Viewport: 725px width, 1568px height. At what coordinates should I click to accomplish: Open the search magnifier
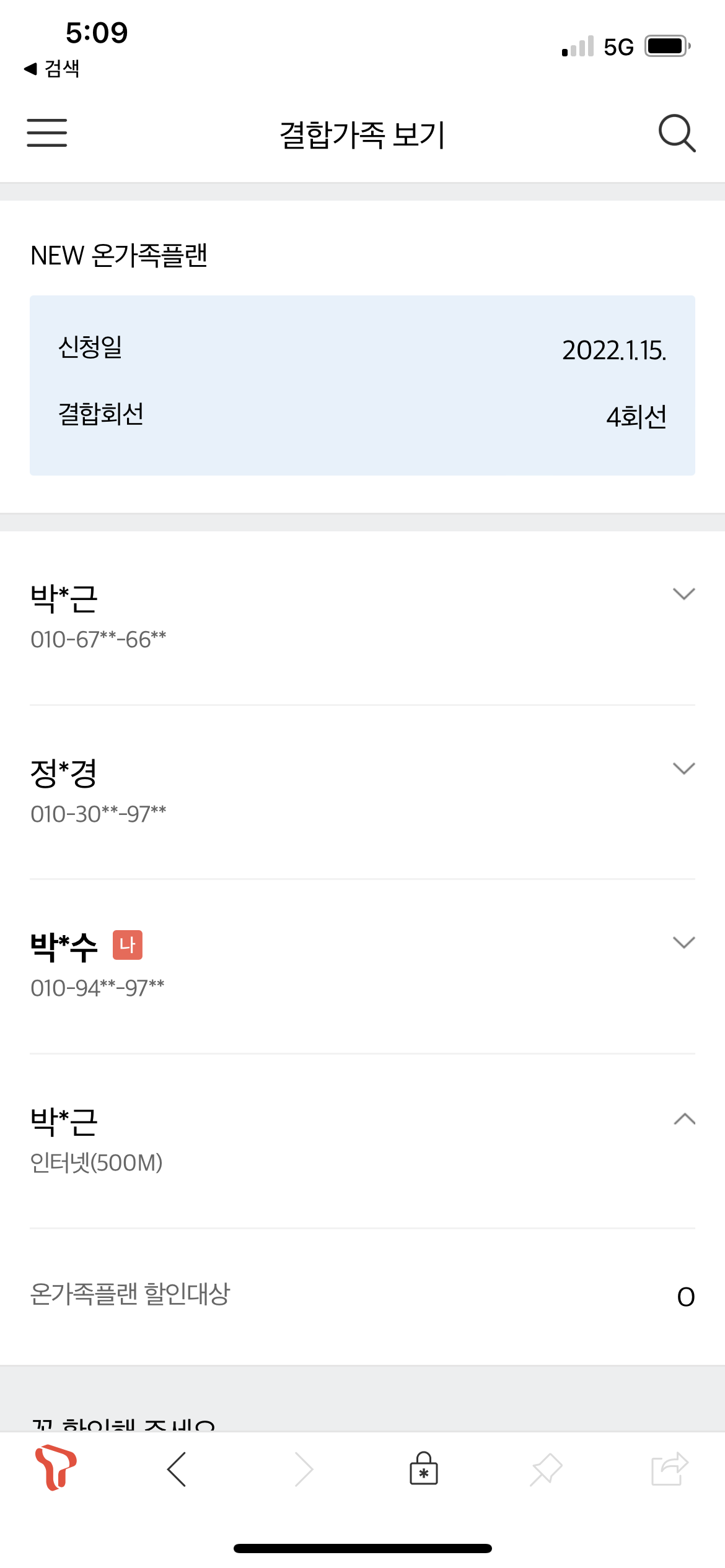click(x=677, y=133)
